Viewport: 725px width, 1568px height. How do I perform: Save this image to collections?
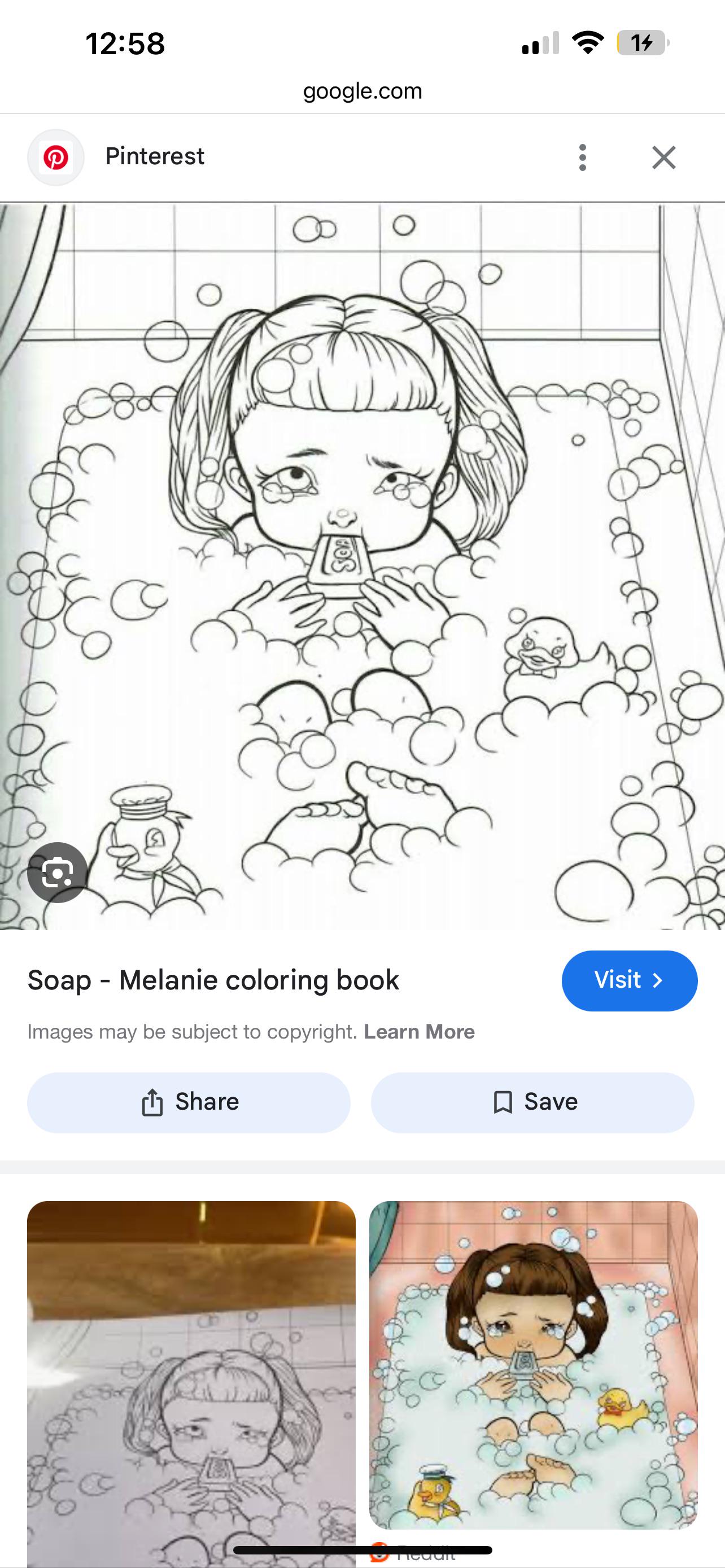pyautogui.click(x=532, y=1102)
